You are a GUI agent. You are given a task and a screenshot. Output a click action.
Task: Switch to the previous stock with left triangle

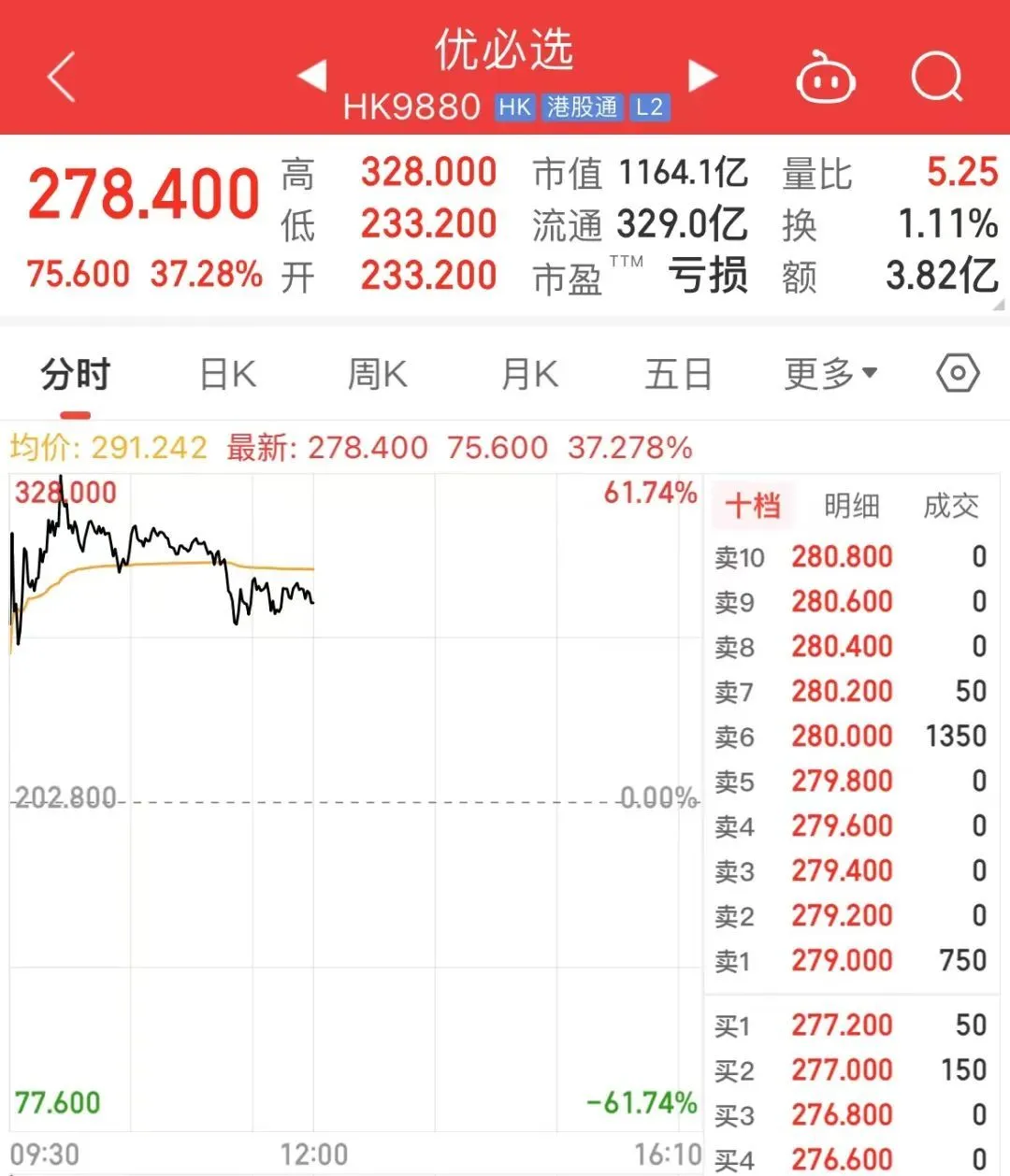pyautogui.click(x=311, y=77)
